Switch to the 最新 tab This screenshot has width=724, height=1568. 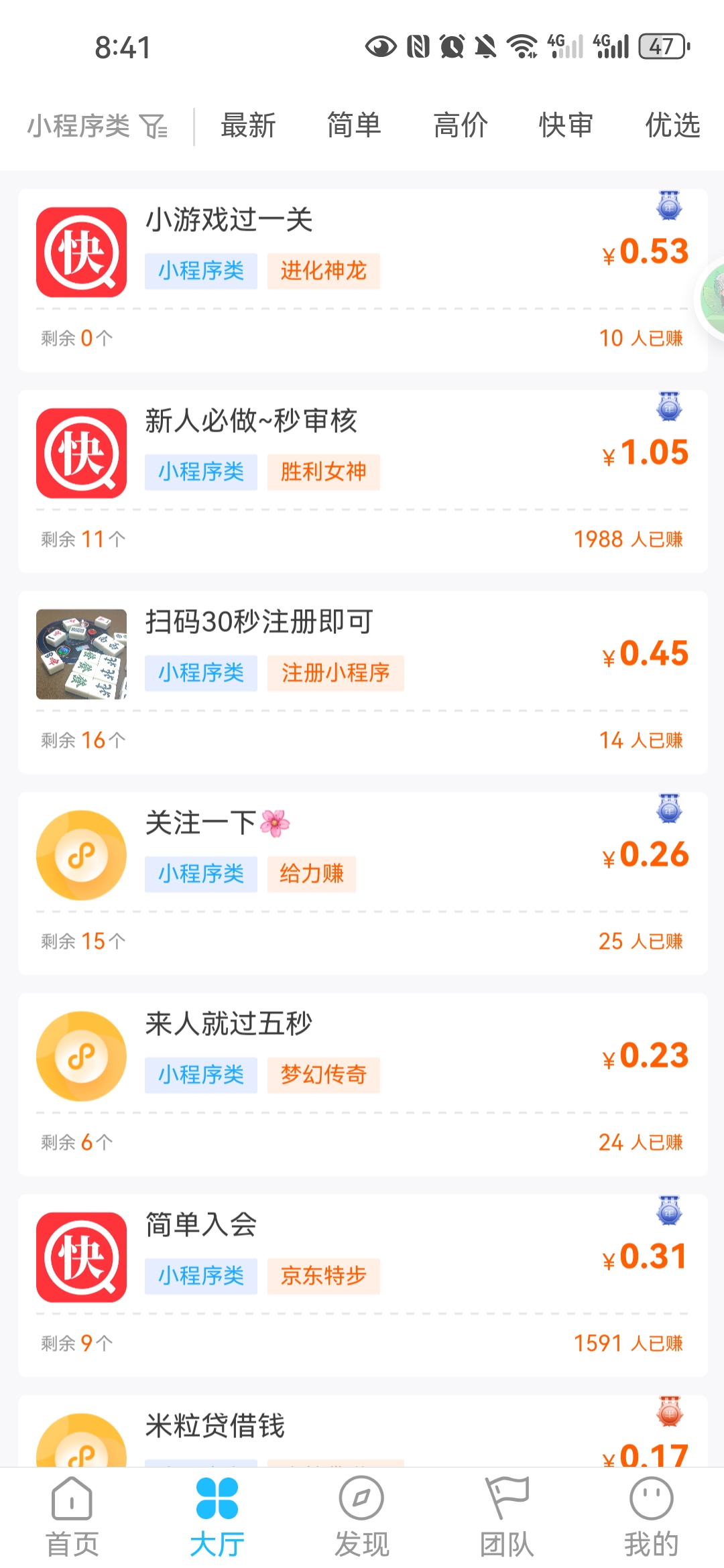click(x=248, y=125)
